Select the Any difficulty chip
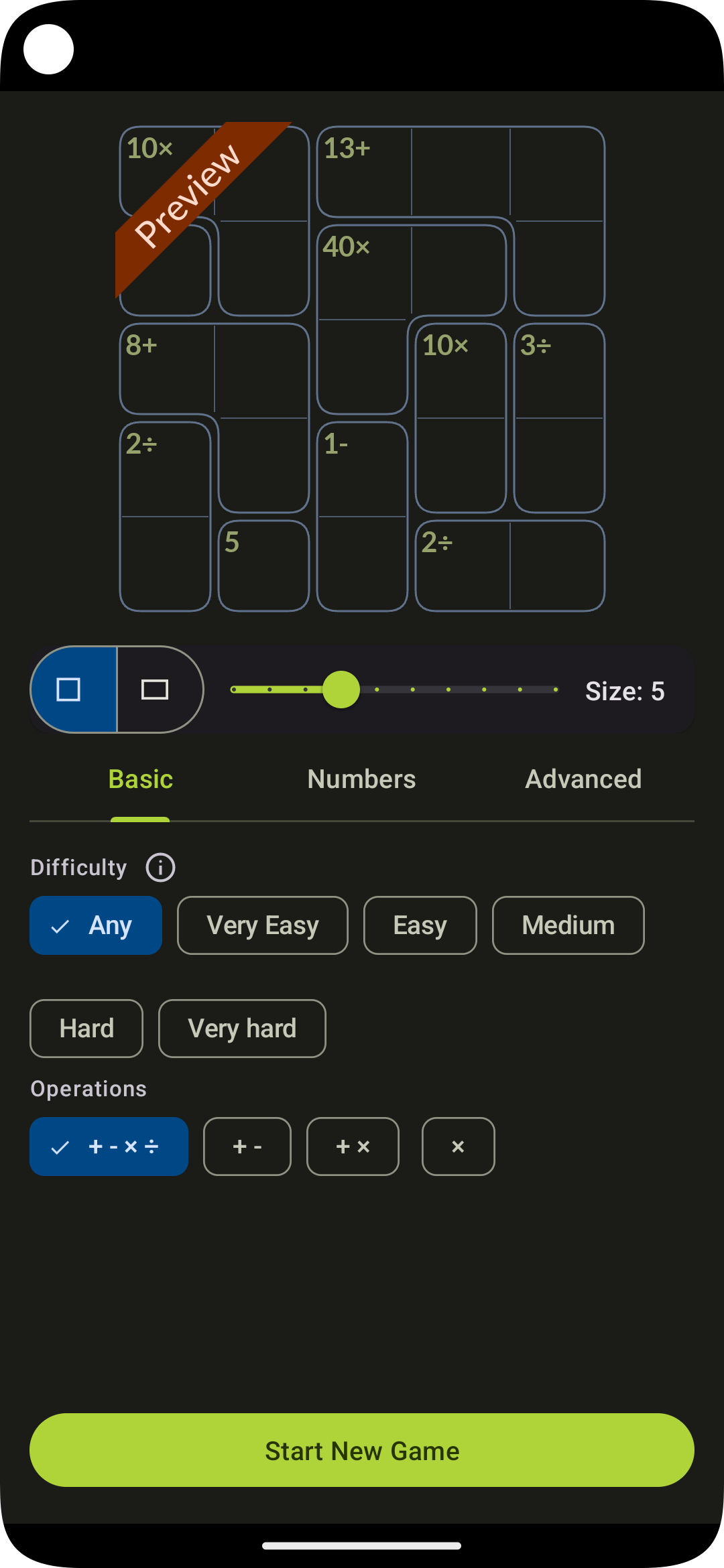Image resolution: width=724 pixels, height=1568 pixels. coord(96,925)
